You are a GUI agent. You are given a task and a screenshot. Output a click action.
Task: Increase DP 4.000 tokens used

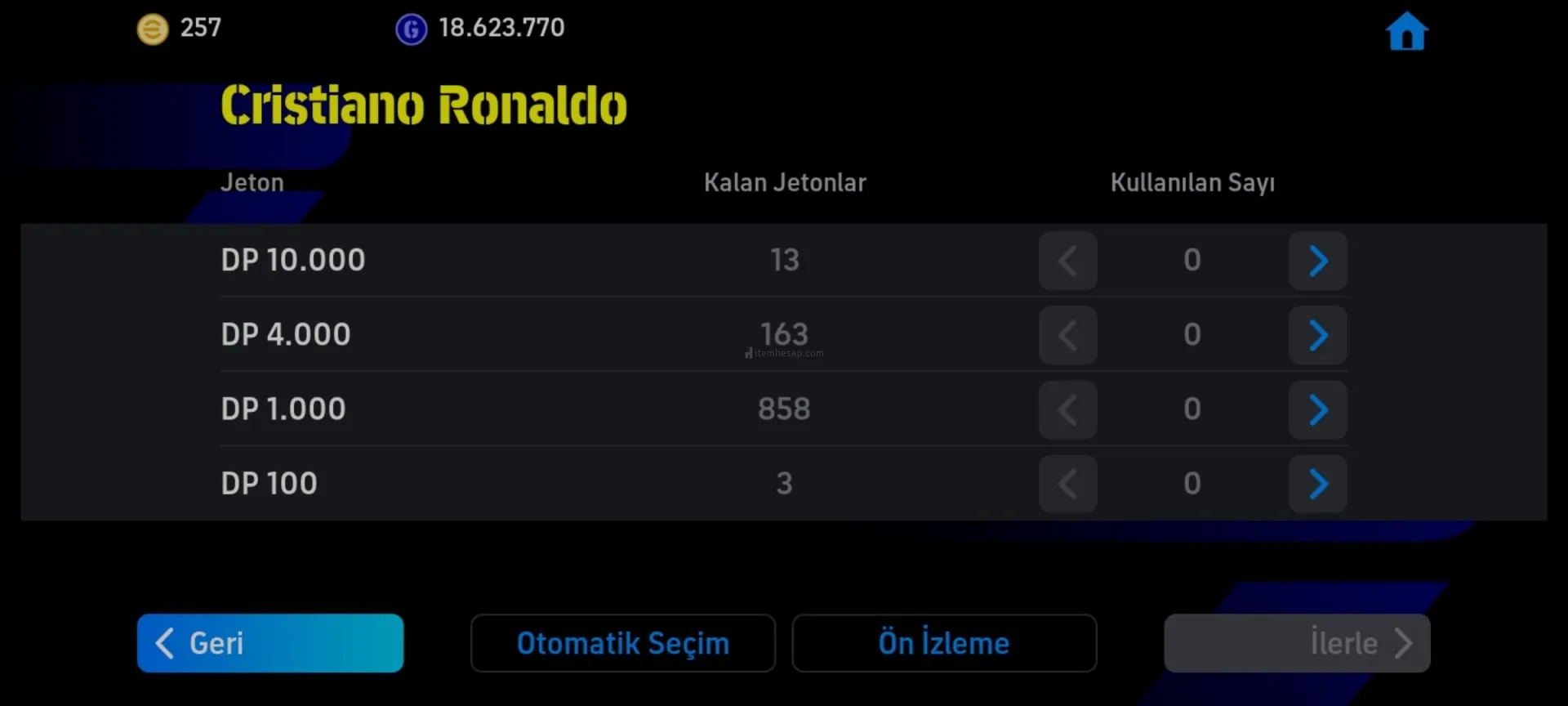tap(1317, 335)
